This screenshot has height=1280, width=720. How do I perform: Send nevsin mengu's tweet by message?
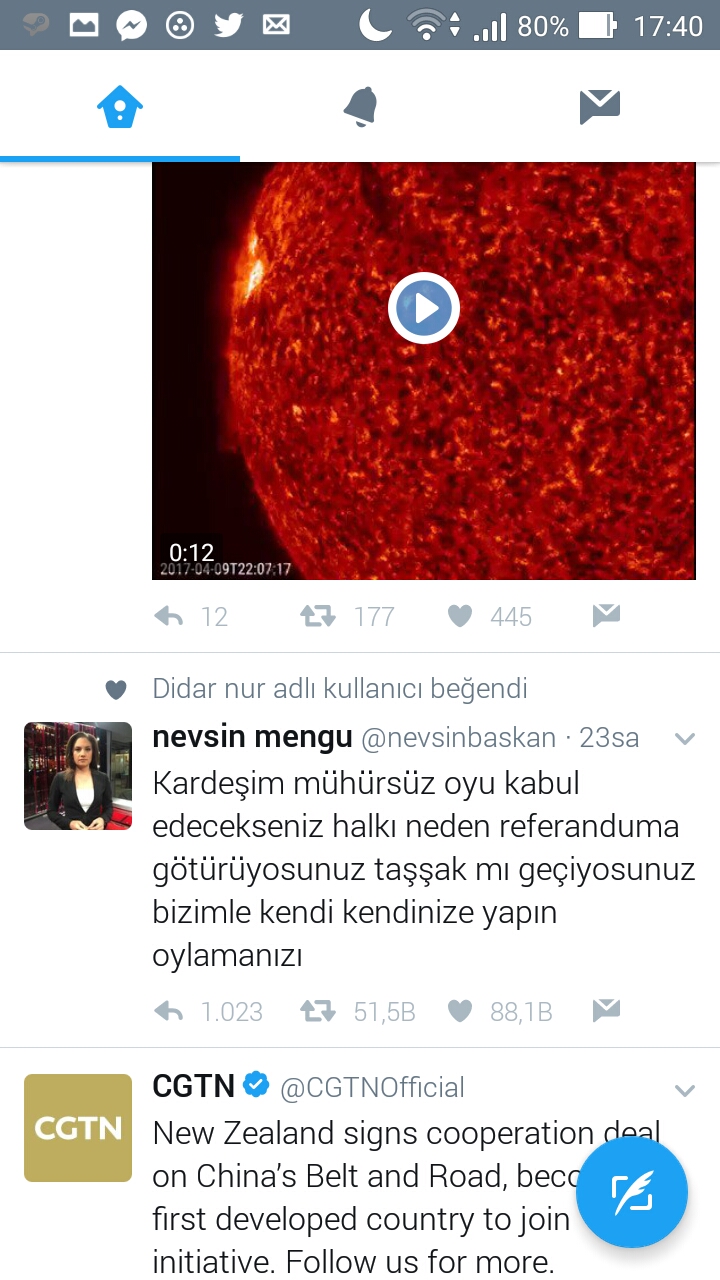(x=606, y=1012)
